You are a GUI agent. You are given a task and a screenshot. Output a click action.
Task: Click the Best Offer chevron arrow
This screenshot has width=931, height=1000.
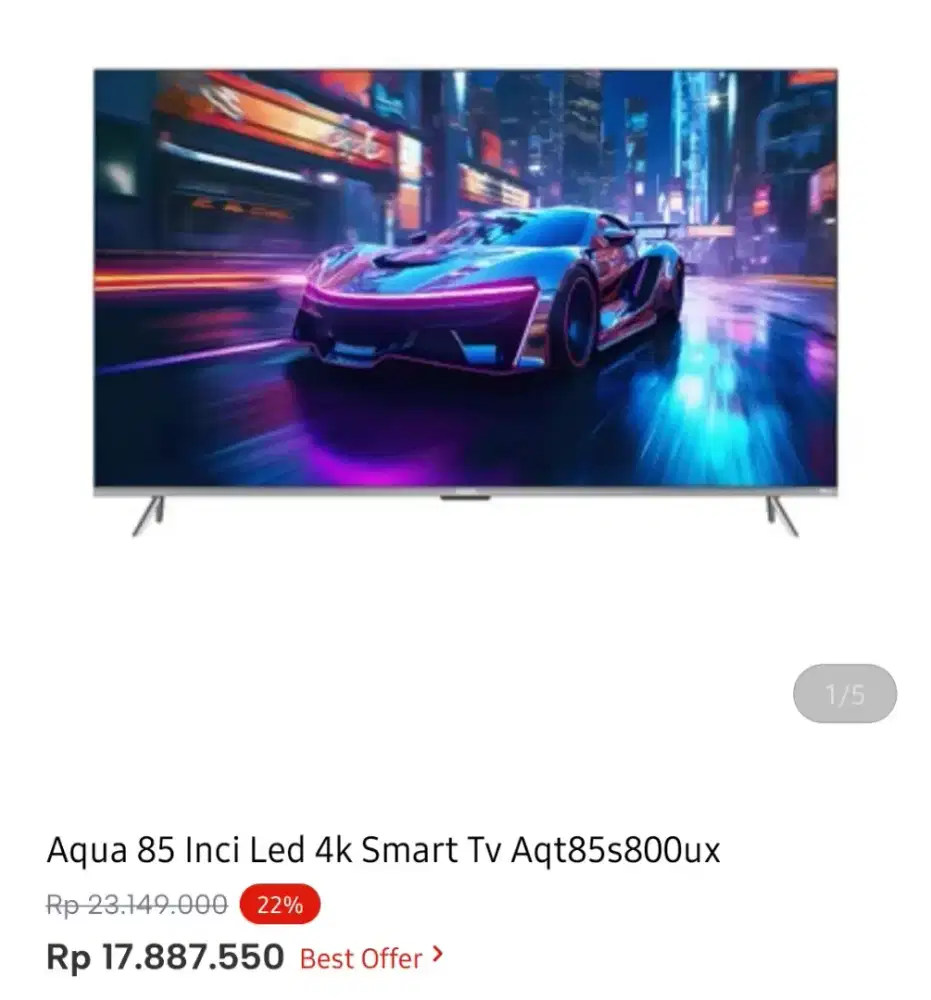point(437,958)
